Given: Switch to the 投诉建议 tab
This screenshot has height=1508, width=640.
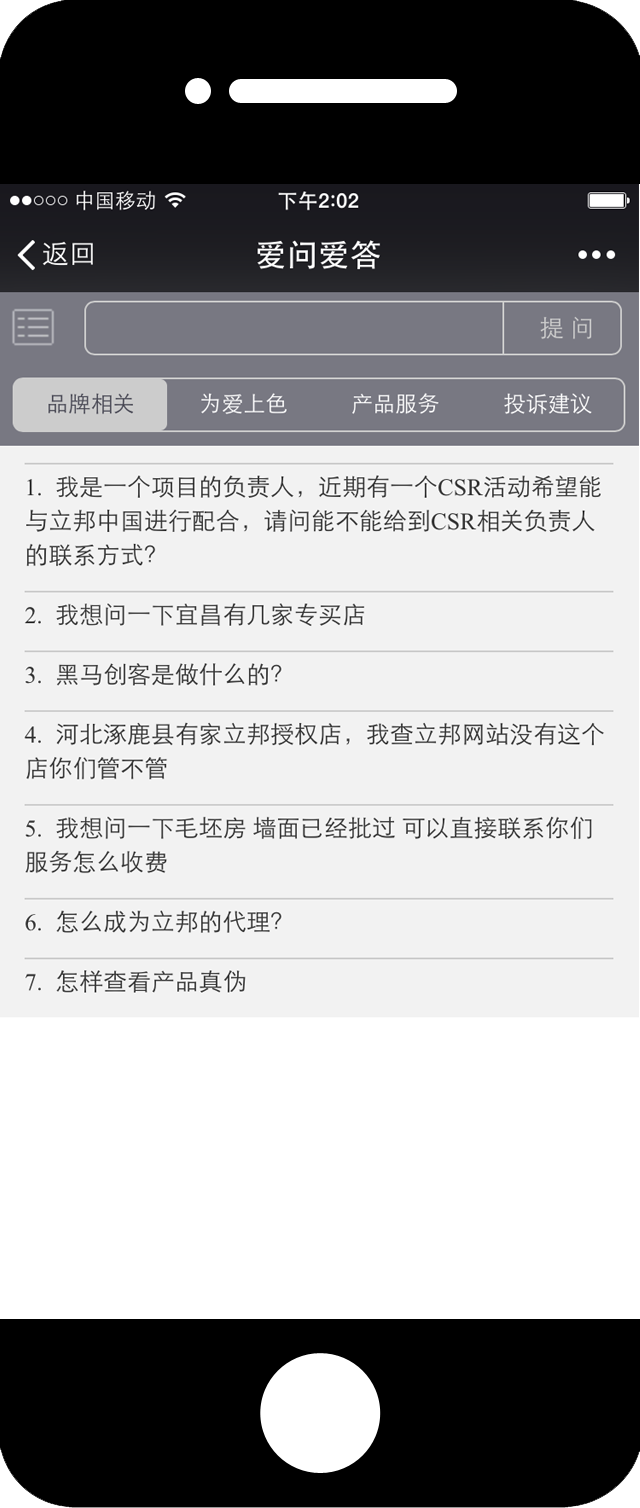Looking at the screenshot, I should tap(547, 405).
